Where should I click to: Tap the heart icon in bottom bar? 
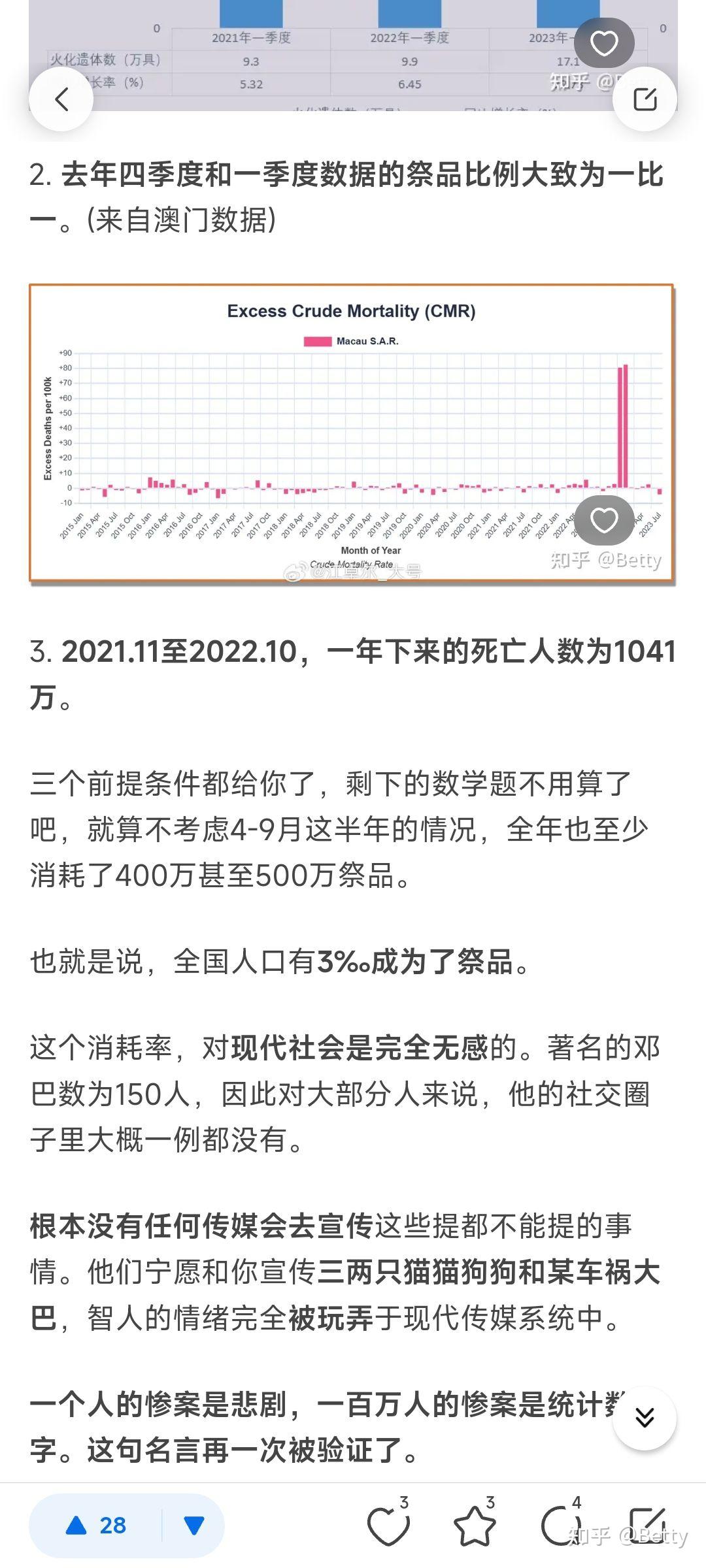(388, 1526)
